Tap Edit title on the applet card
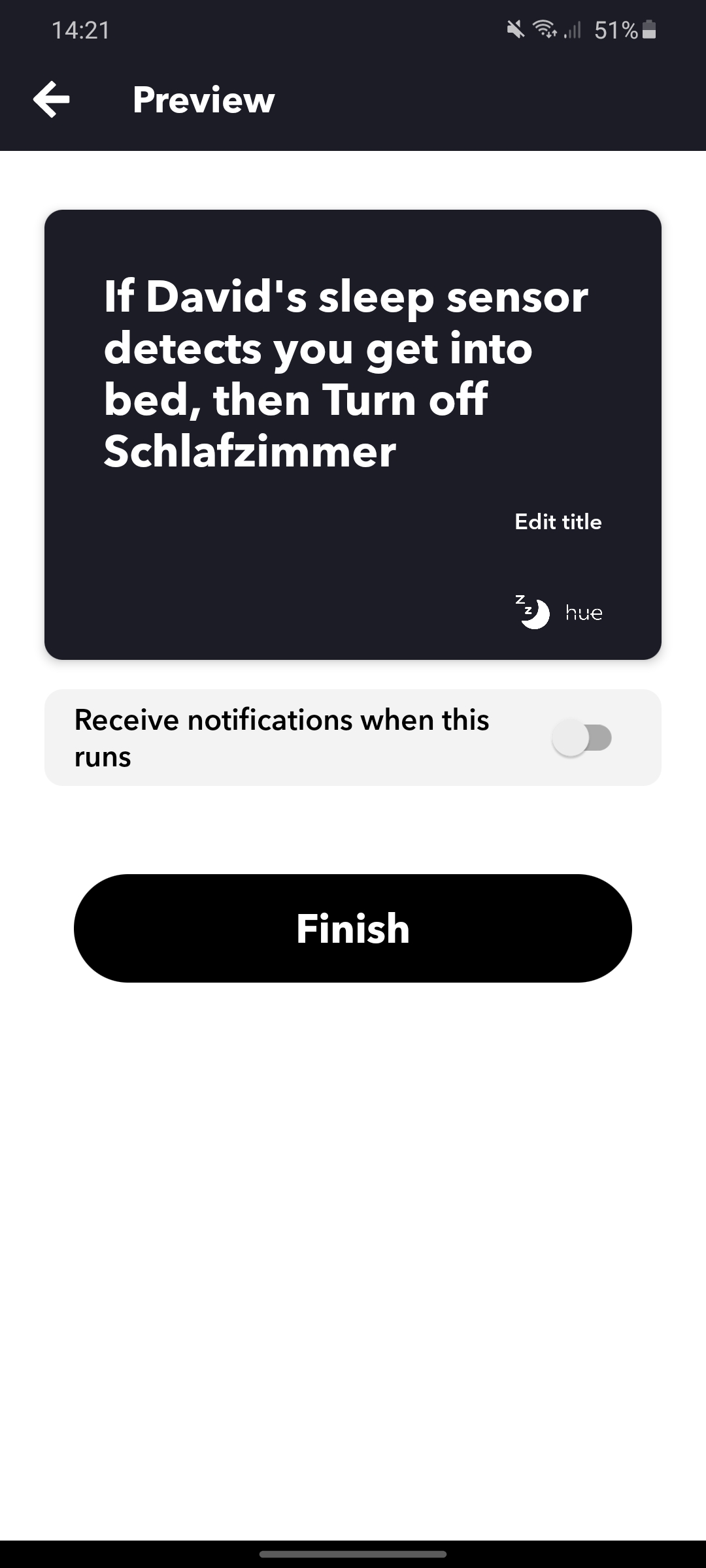 pos(558,521)
